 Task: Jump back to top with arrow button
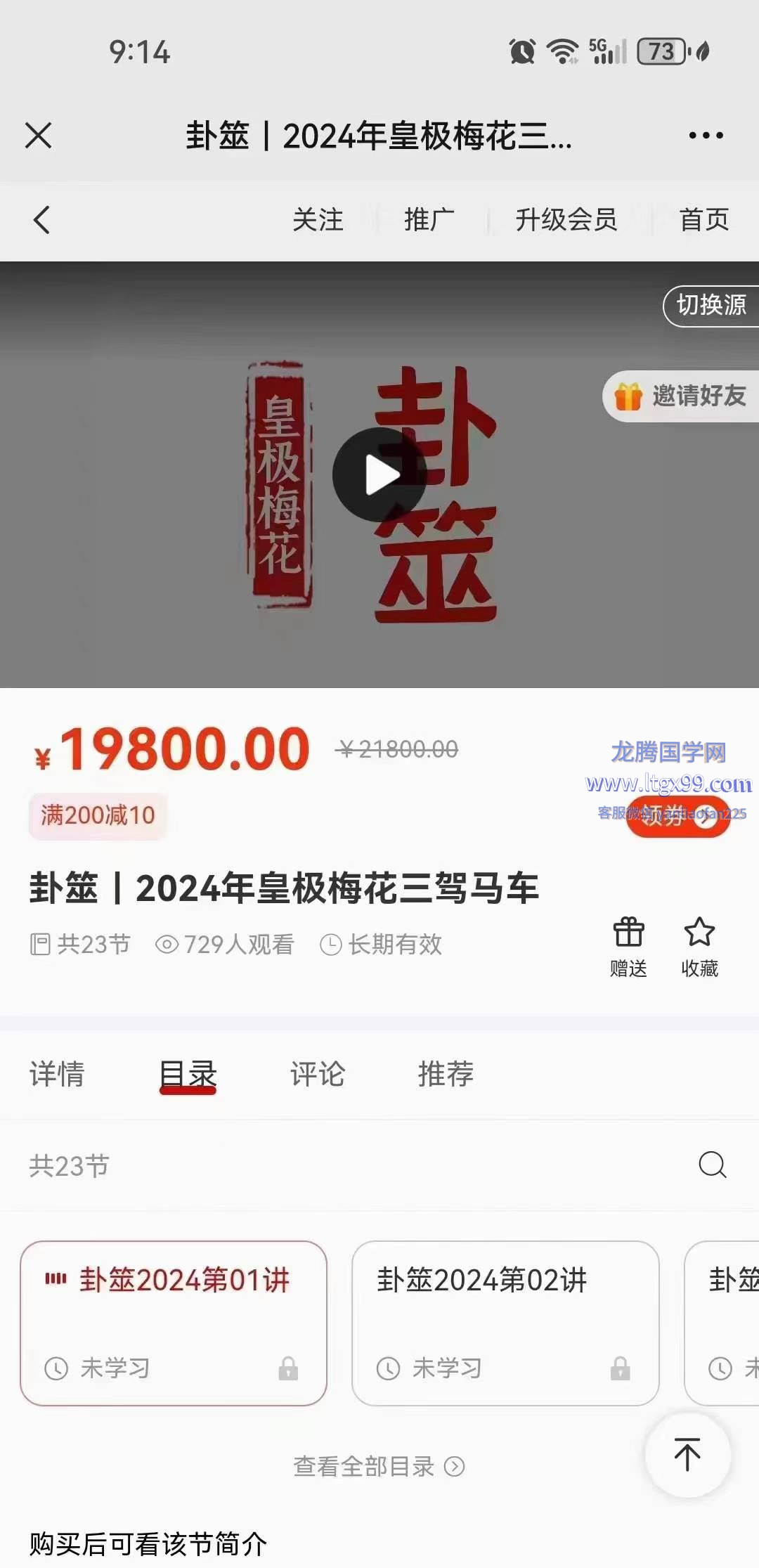[x=687, y=1454]
